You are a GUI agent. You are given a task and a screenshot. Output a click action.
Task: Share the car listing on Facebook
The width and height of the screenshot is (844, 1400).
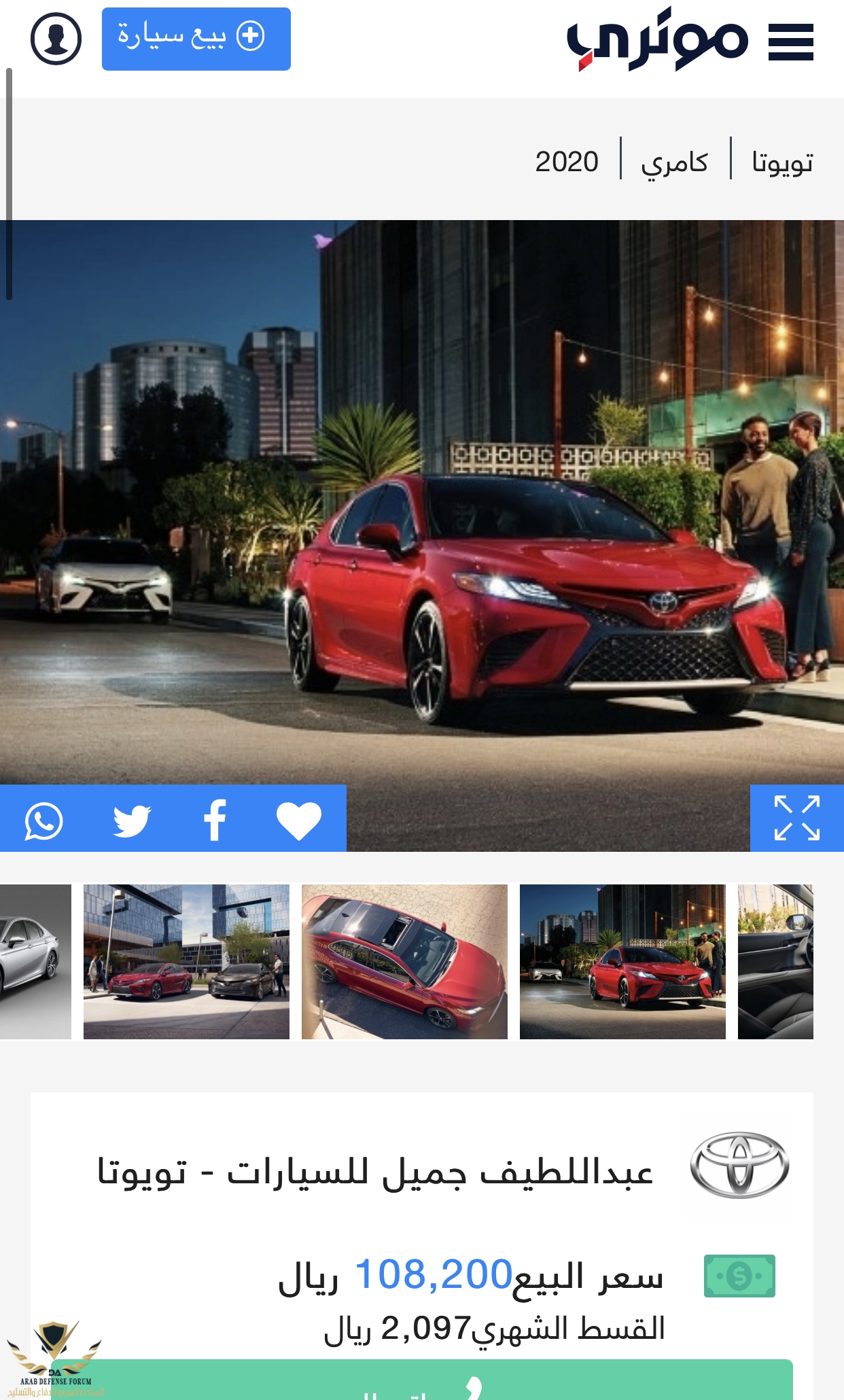[215, 821]
